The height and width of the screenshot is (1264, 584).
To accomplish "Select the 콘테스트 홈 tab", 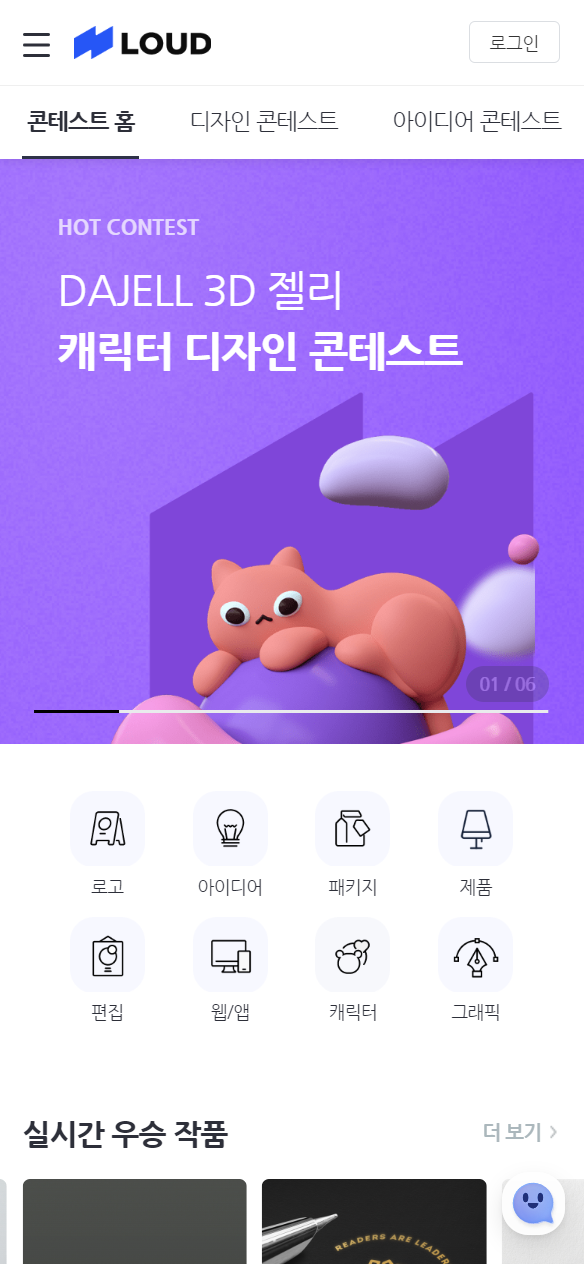I will (80, 123).
